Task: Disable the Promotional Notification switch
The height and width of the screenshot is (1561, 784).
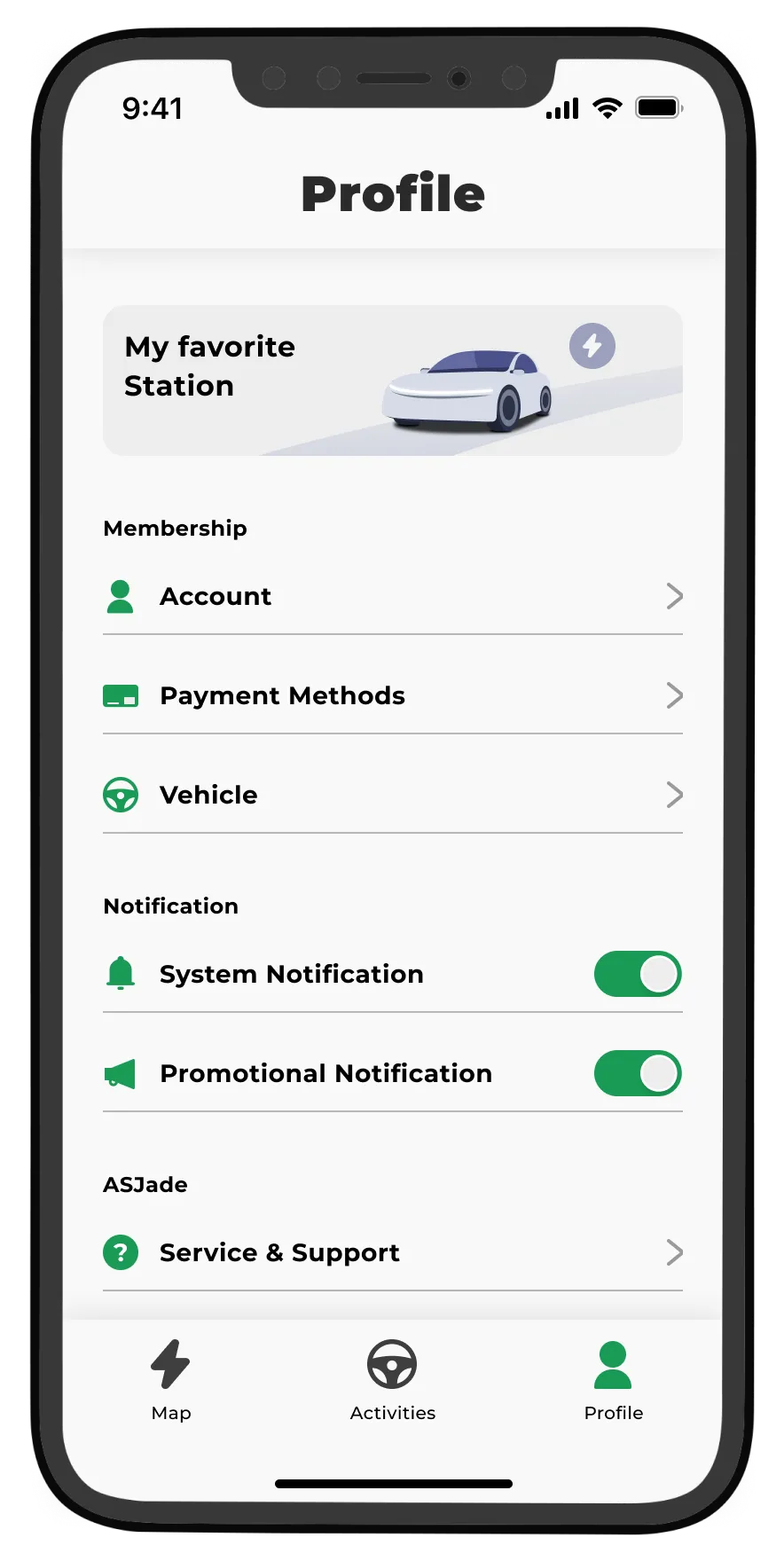Action: pyautogui.click(x=638, y=1073)
